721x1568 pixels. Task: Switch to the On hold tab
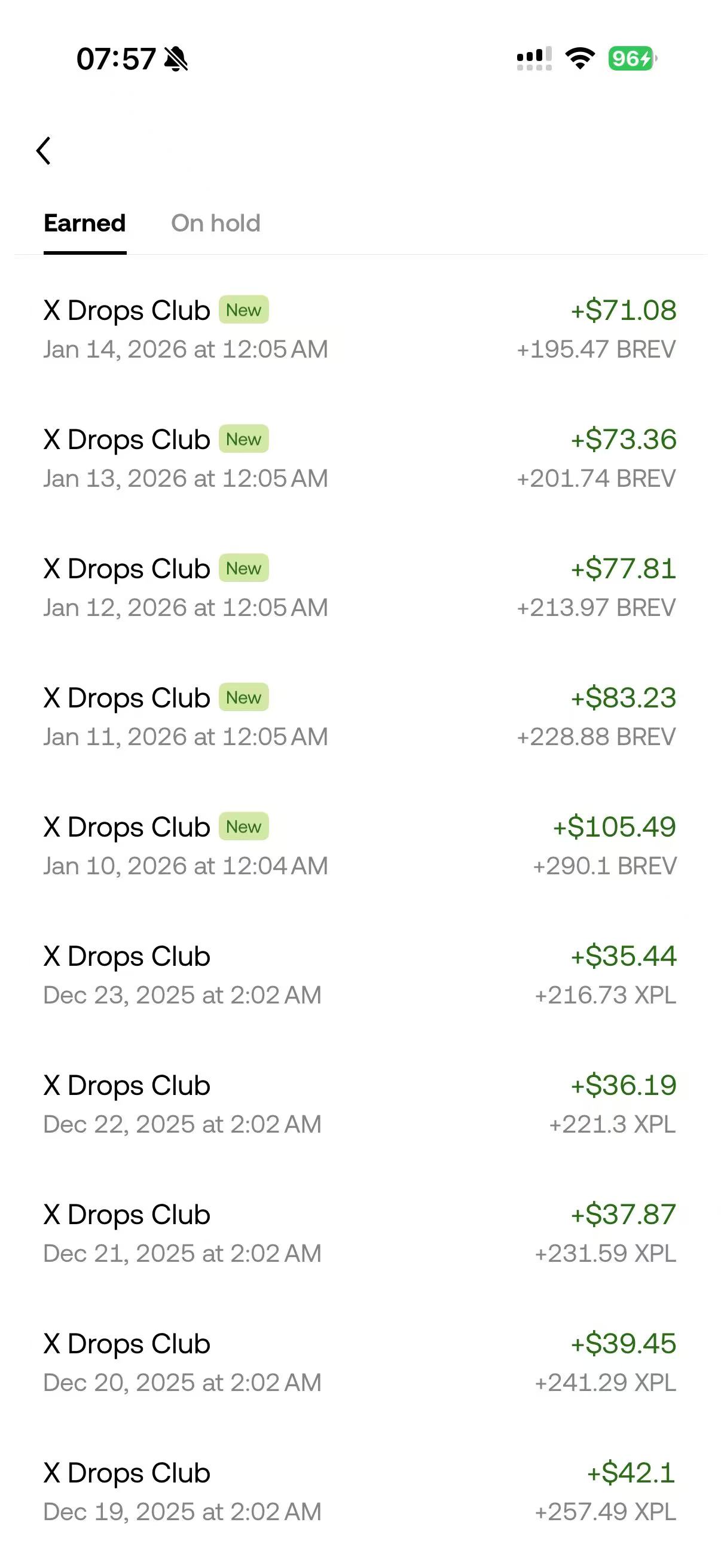pyautogui.click(x=215, y=224)
